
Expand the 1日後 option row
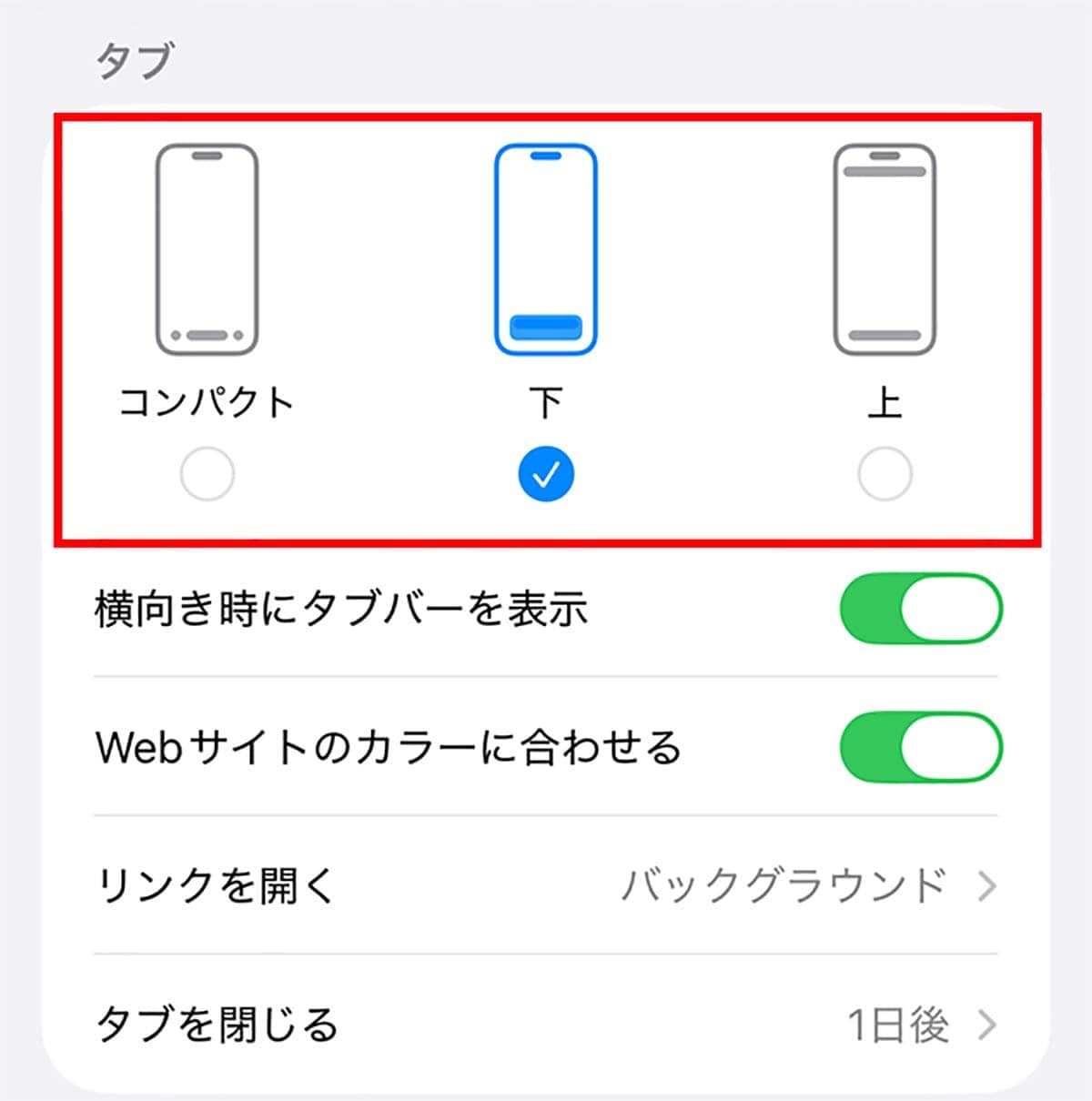tap(910, 1025)
